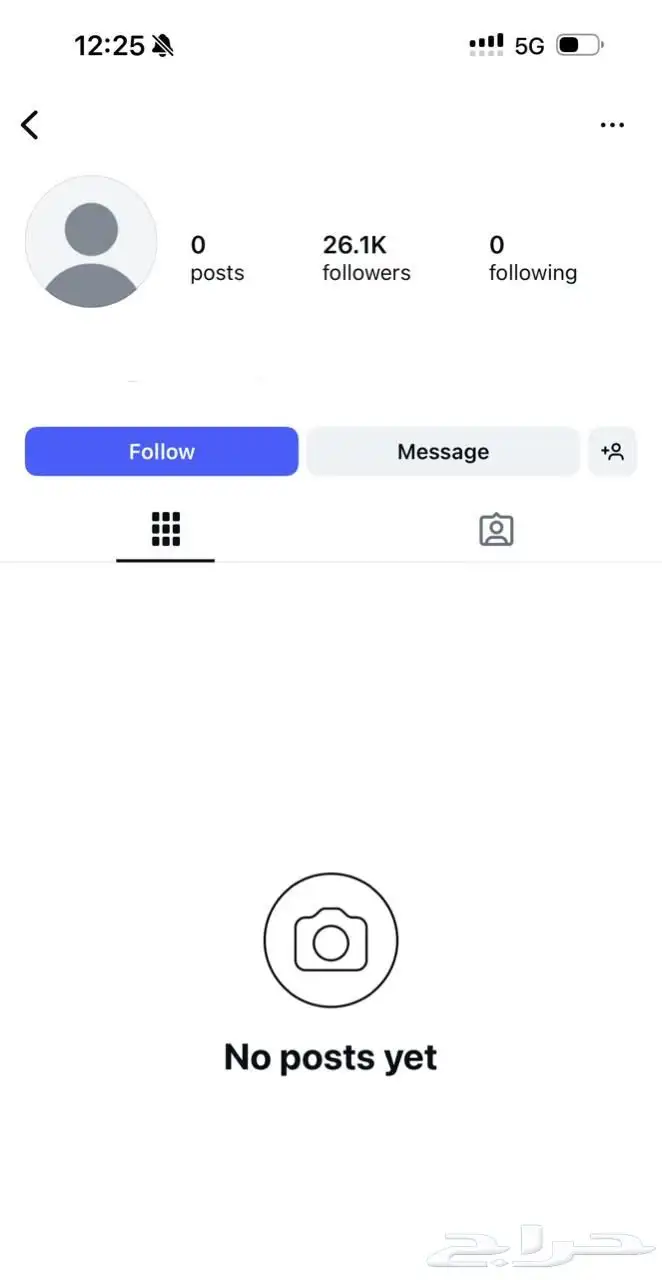Send a message to this profile
This screenshot has height=1280, width=662.
(443, 452)
